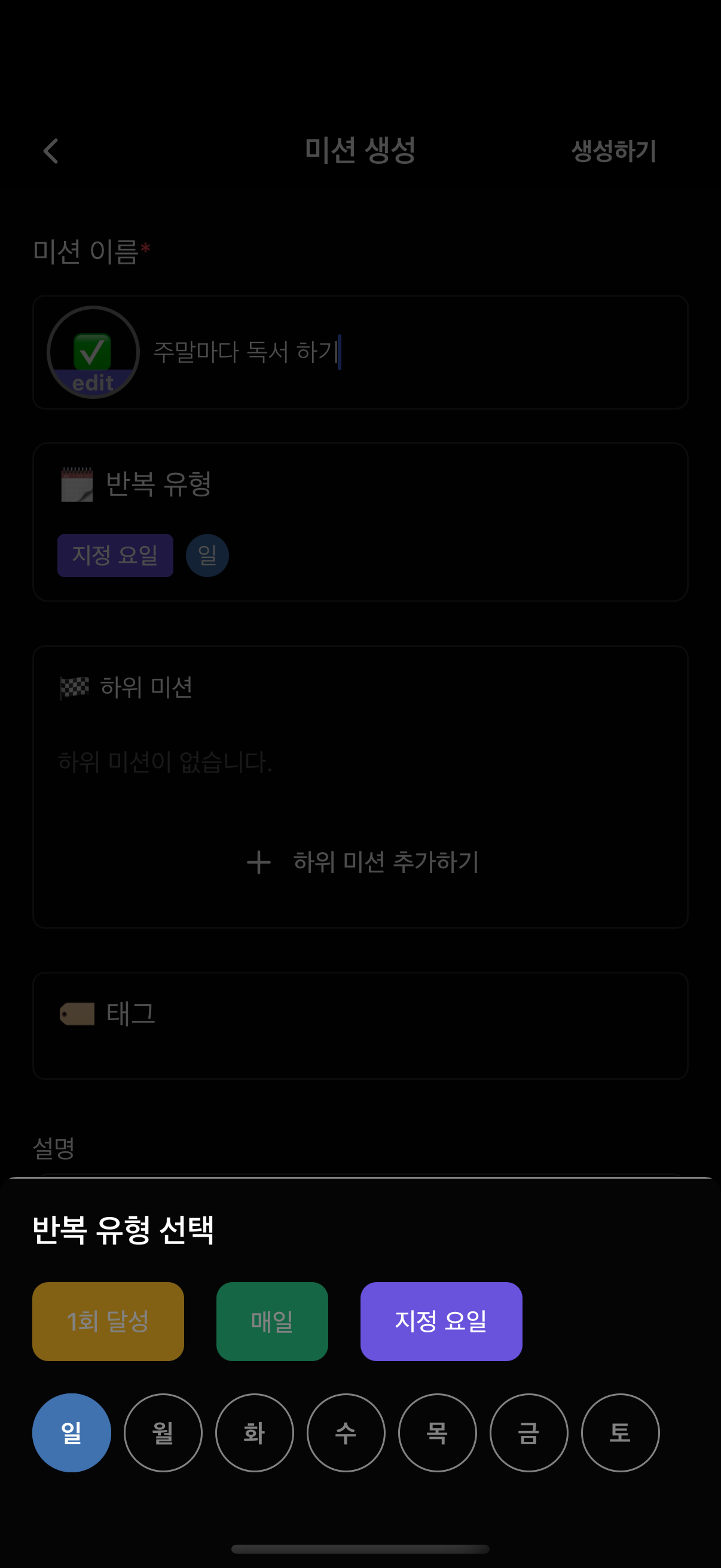Deselect the 일 weekday circle
Image resolution: width=721 pixels, height=1568 pixels.
click(x=71, y=1432)
